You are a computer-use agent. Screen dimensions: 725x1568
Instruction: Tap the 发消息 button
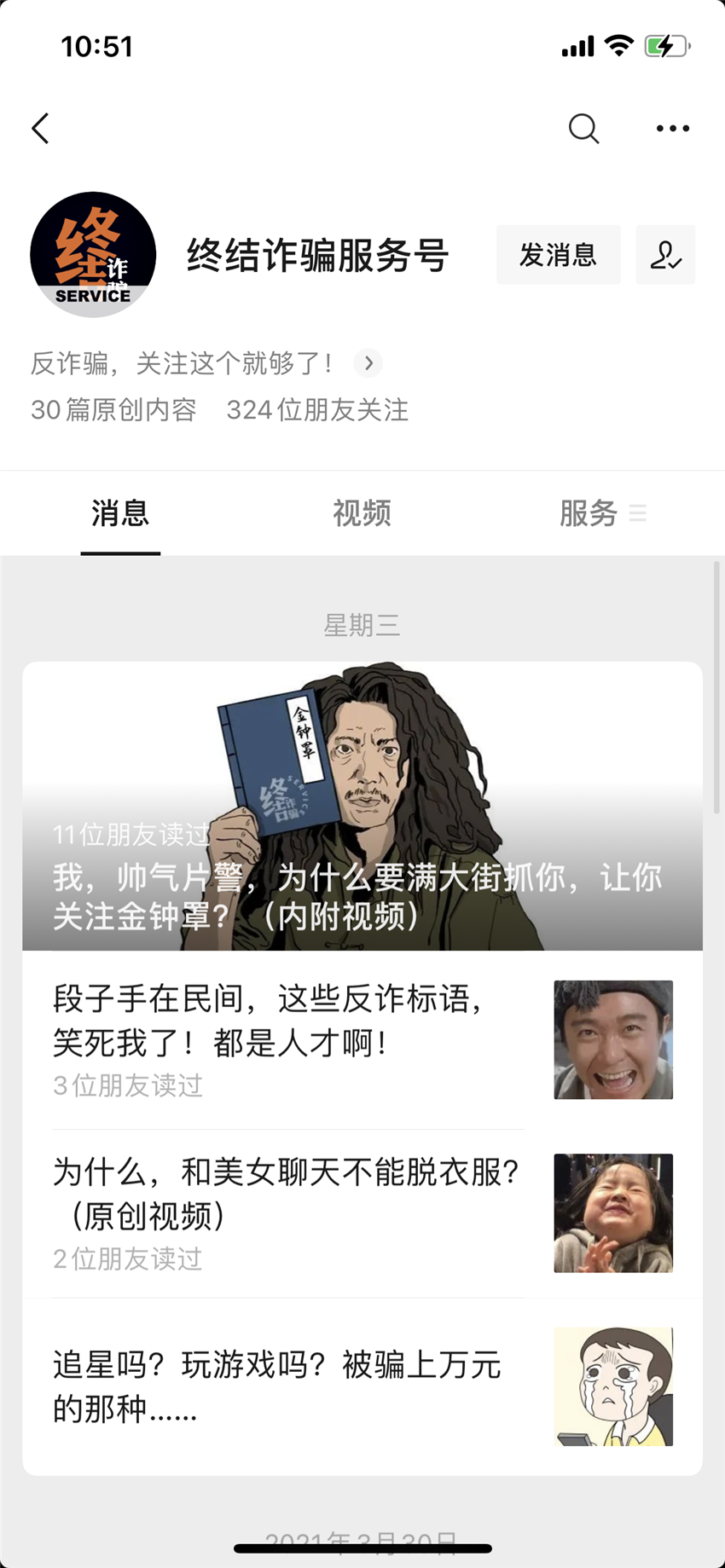point(558,255)
